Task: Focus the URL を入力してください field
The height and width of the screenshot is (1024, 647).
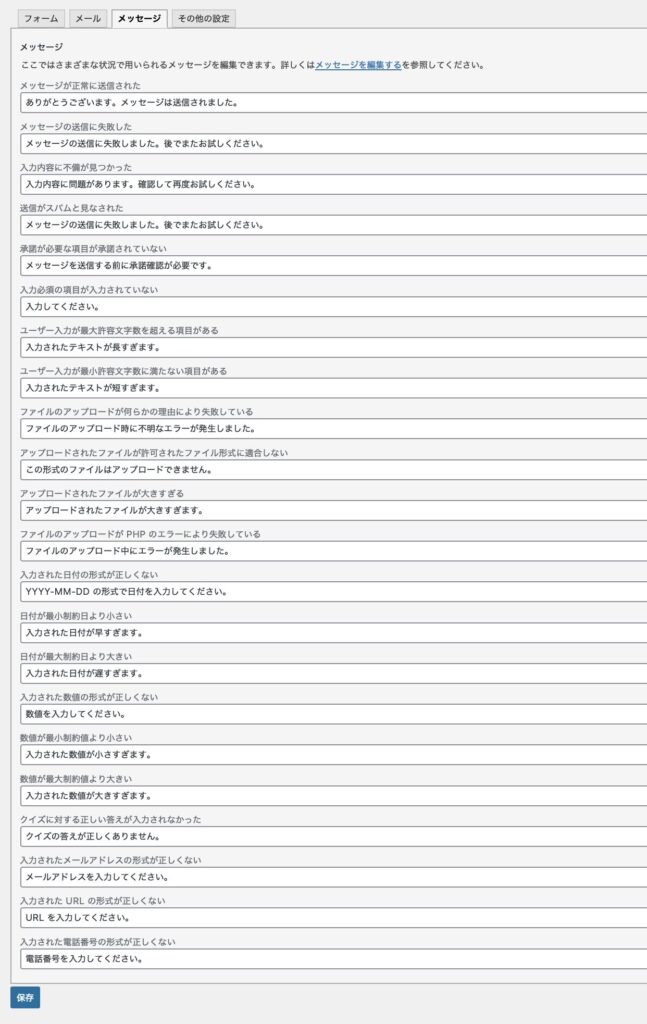Action: (330, 917)
